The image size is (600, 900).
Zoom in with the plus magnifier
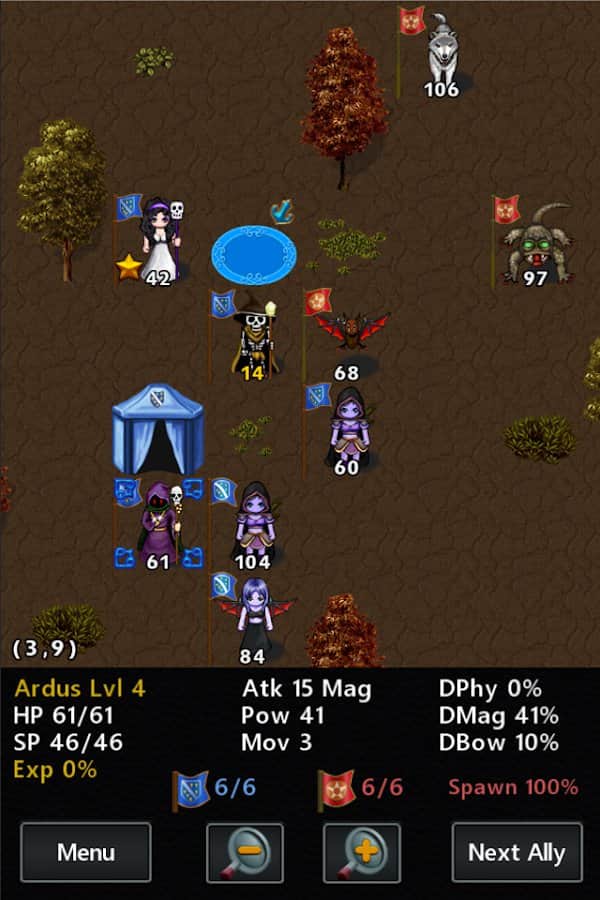point(362,852)
